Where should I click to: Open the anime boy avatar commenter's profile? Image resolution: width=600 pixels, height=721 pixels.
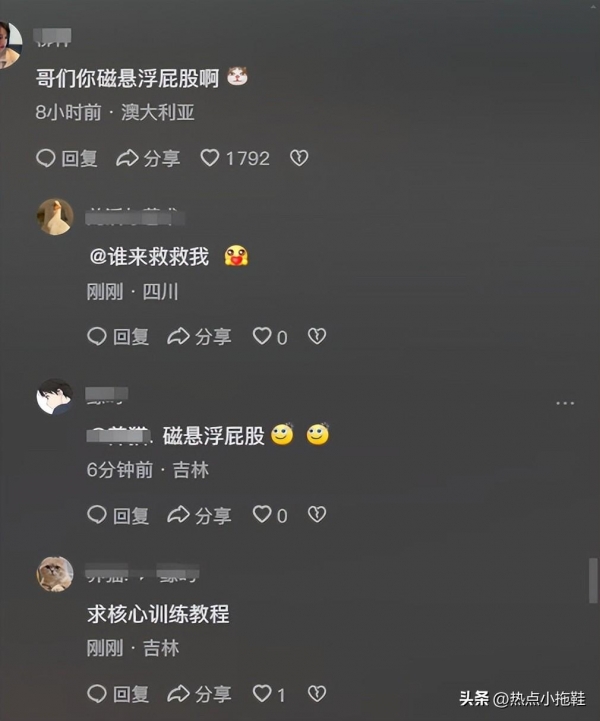[x=55, y=397]
